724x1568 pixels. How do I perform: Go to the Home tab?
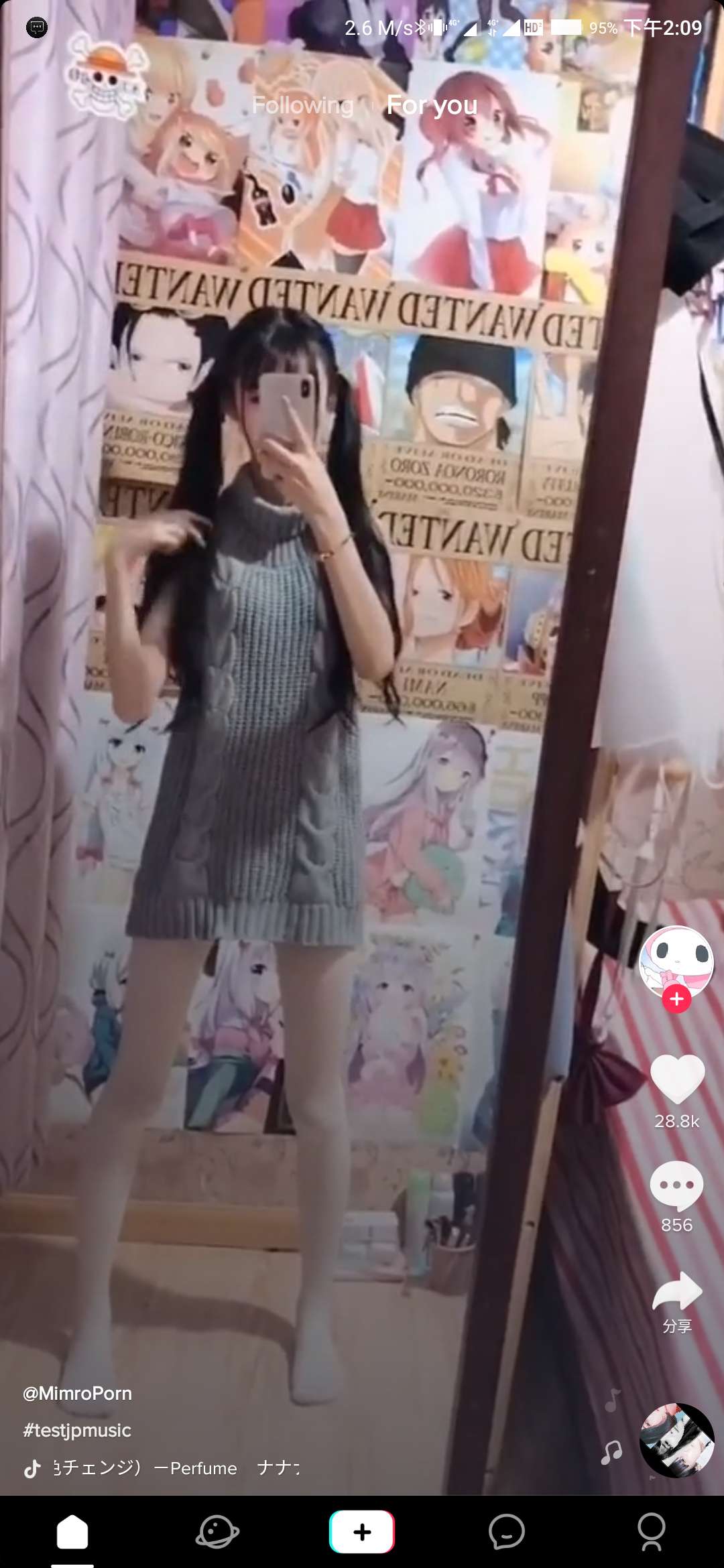point(72,1532)
